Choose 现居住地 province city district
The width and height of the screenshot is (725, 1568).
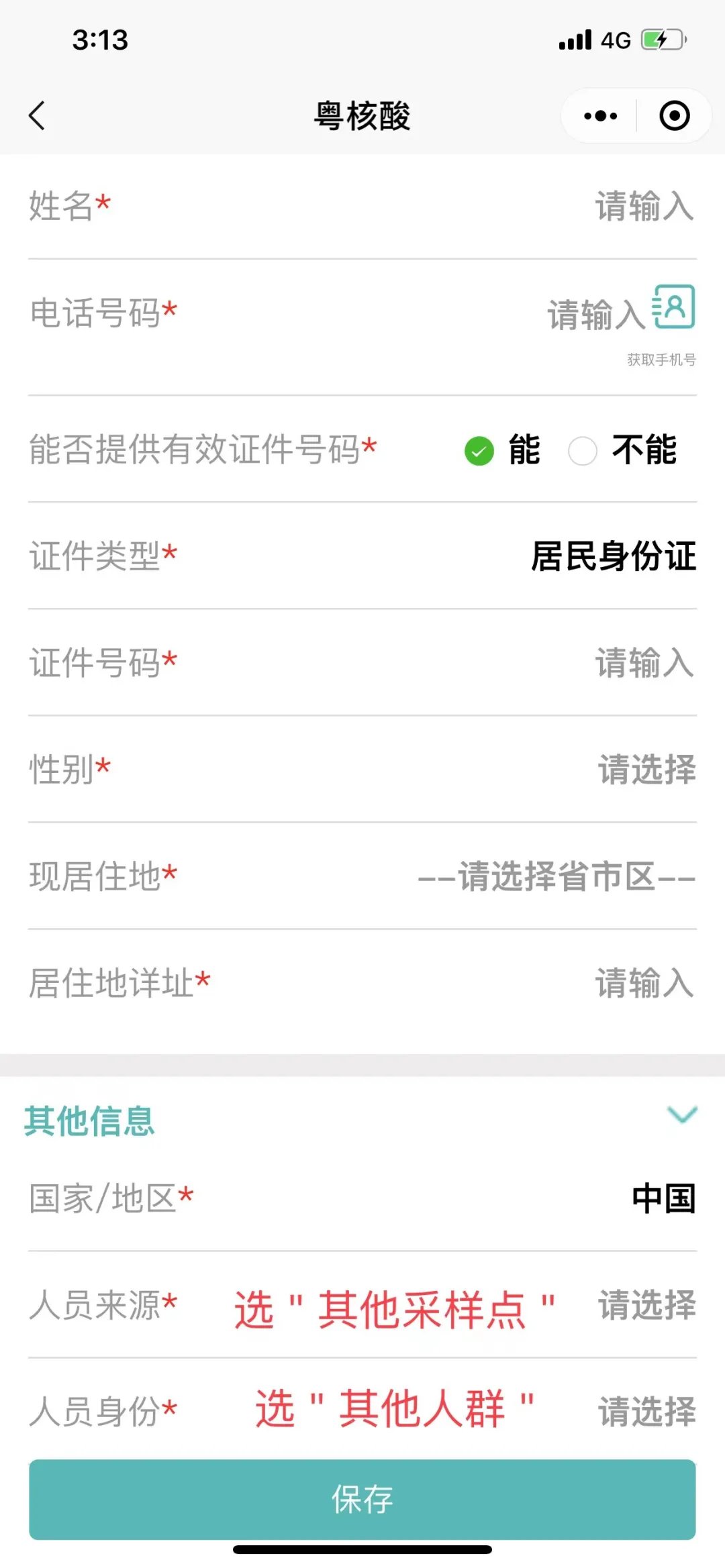tap(556, 876)
